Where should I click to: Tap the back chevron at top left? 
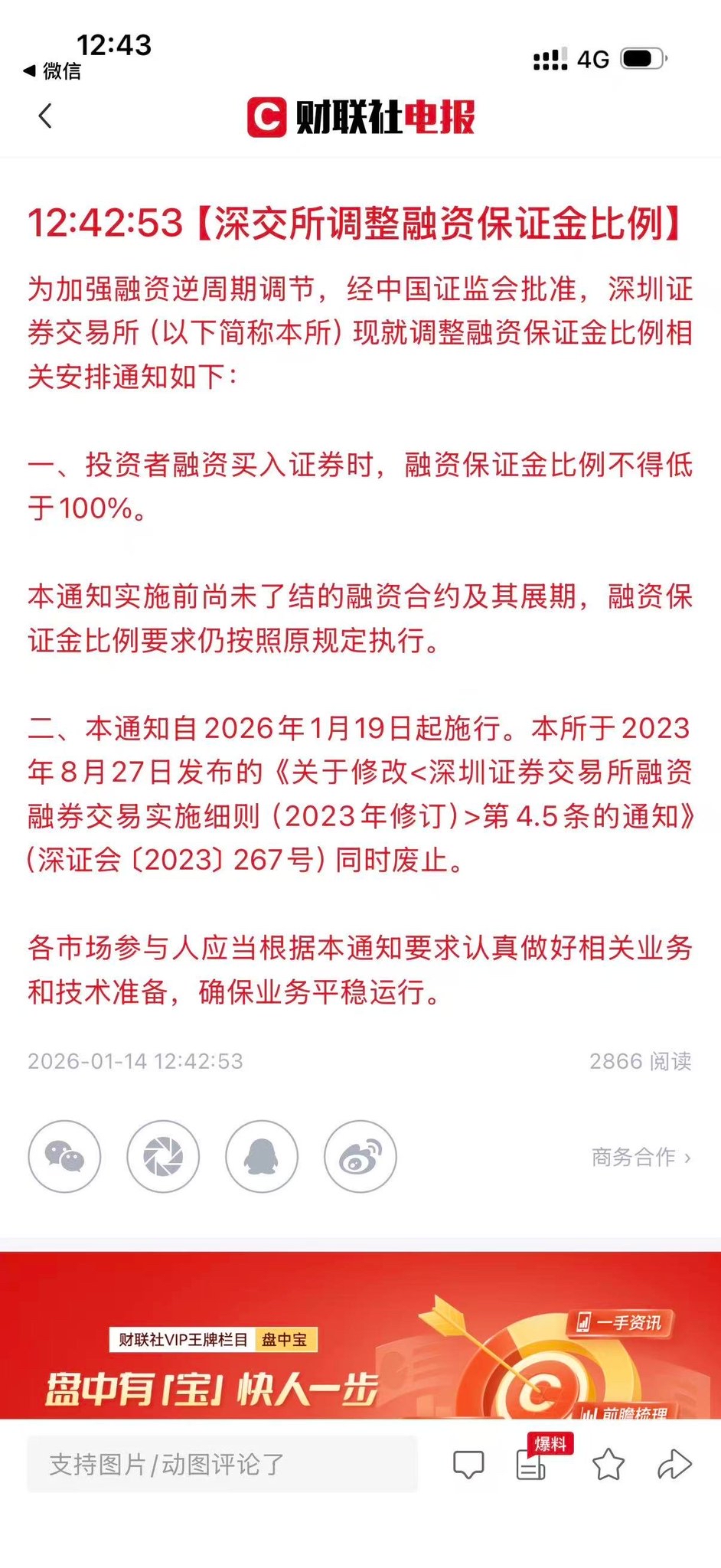[x=45, y=117]
